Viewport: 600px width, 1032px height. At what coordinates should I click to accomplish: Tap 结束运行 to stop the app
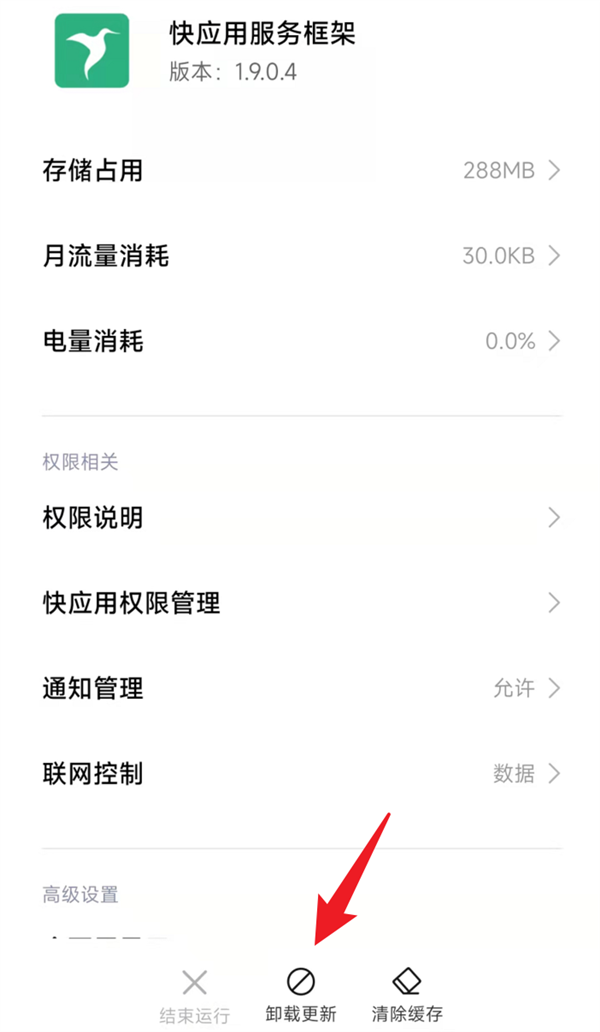[x=195, y=996]
